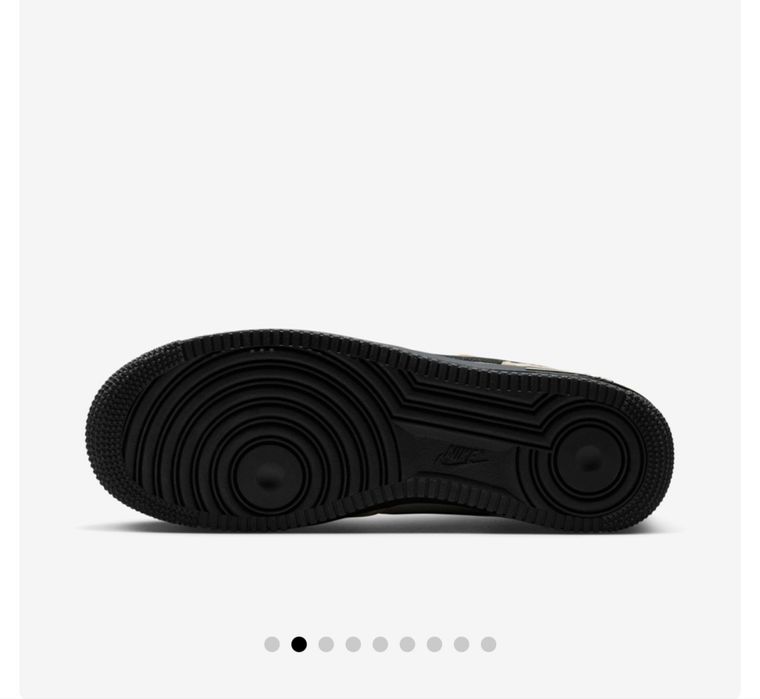Open the shoe sole image fullscreen
The width and height of the screenshot is (760, 699).
pyautogui.click(x=380, y=430)
